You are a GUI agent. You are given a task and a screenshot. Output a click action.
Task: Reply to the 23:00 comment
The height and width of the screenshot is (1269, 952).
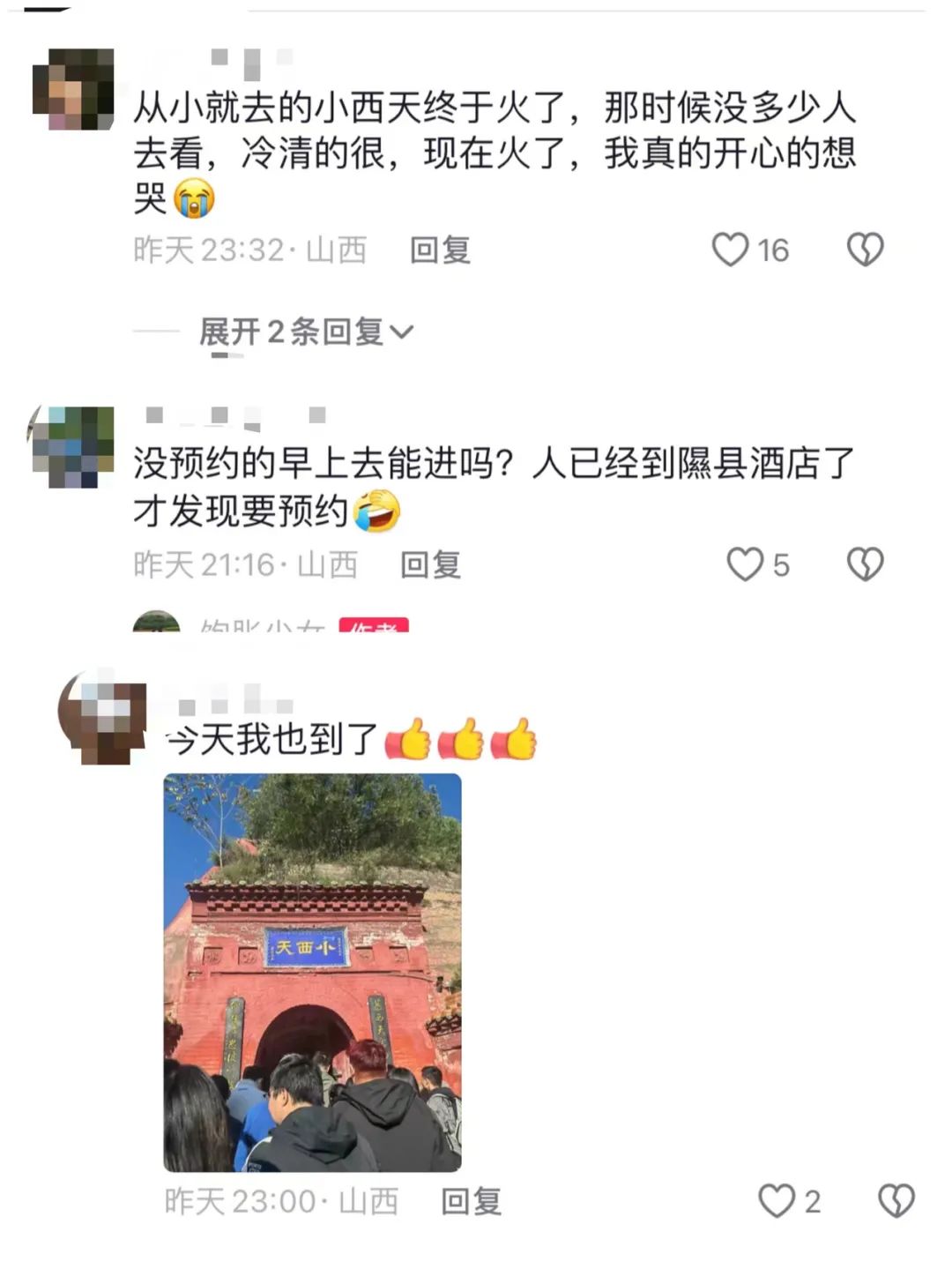point(471,1201)
